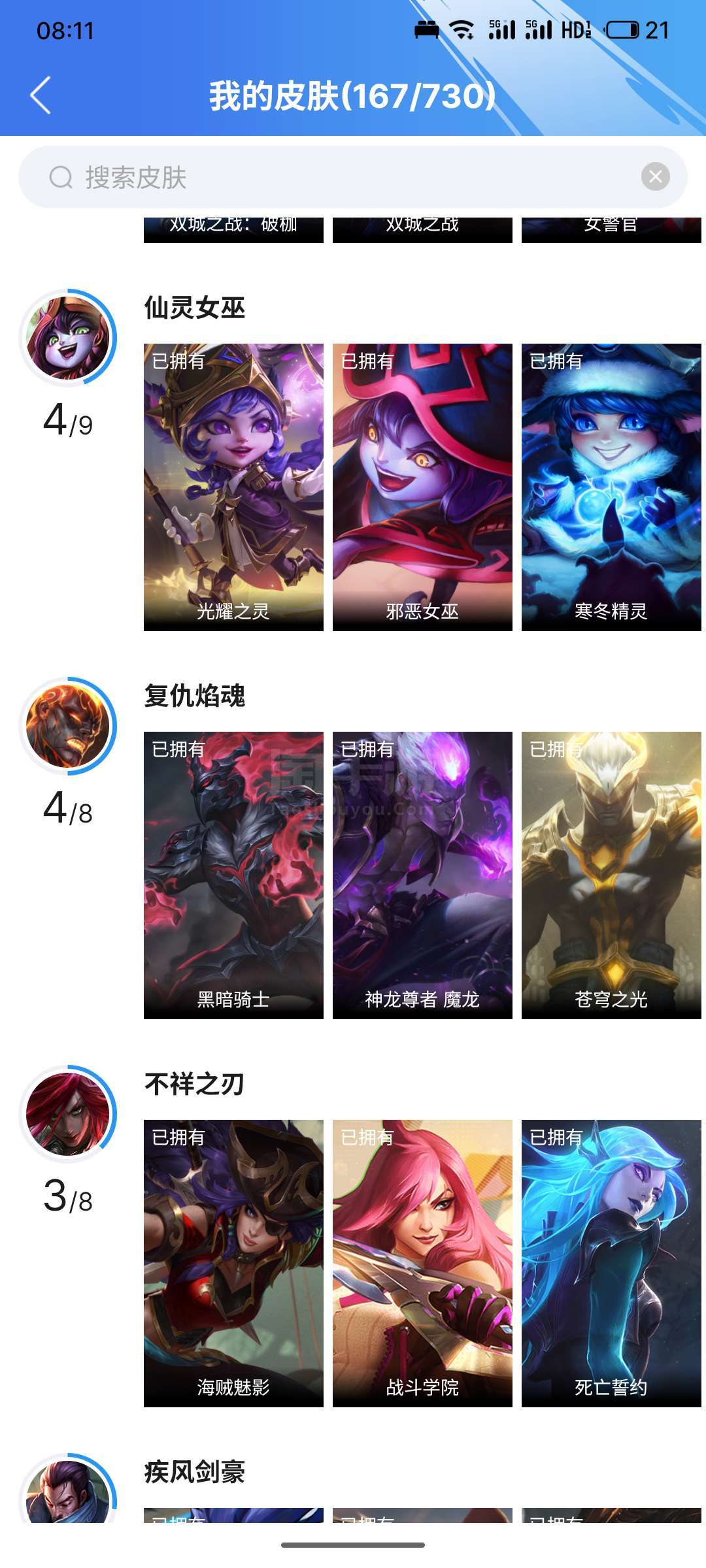View the 神龙尊者 魔龙 skin
This screenshot has height=1568, width=706.
[422, 875]
